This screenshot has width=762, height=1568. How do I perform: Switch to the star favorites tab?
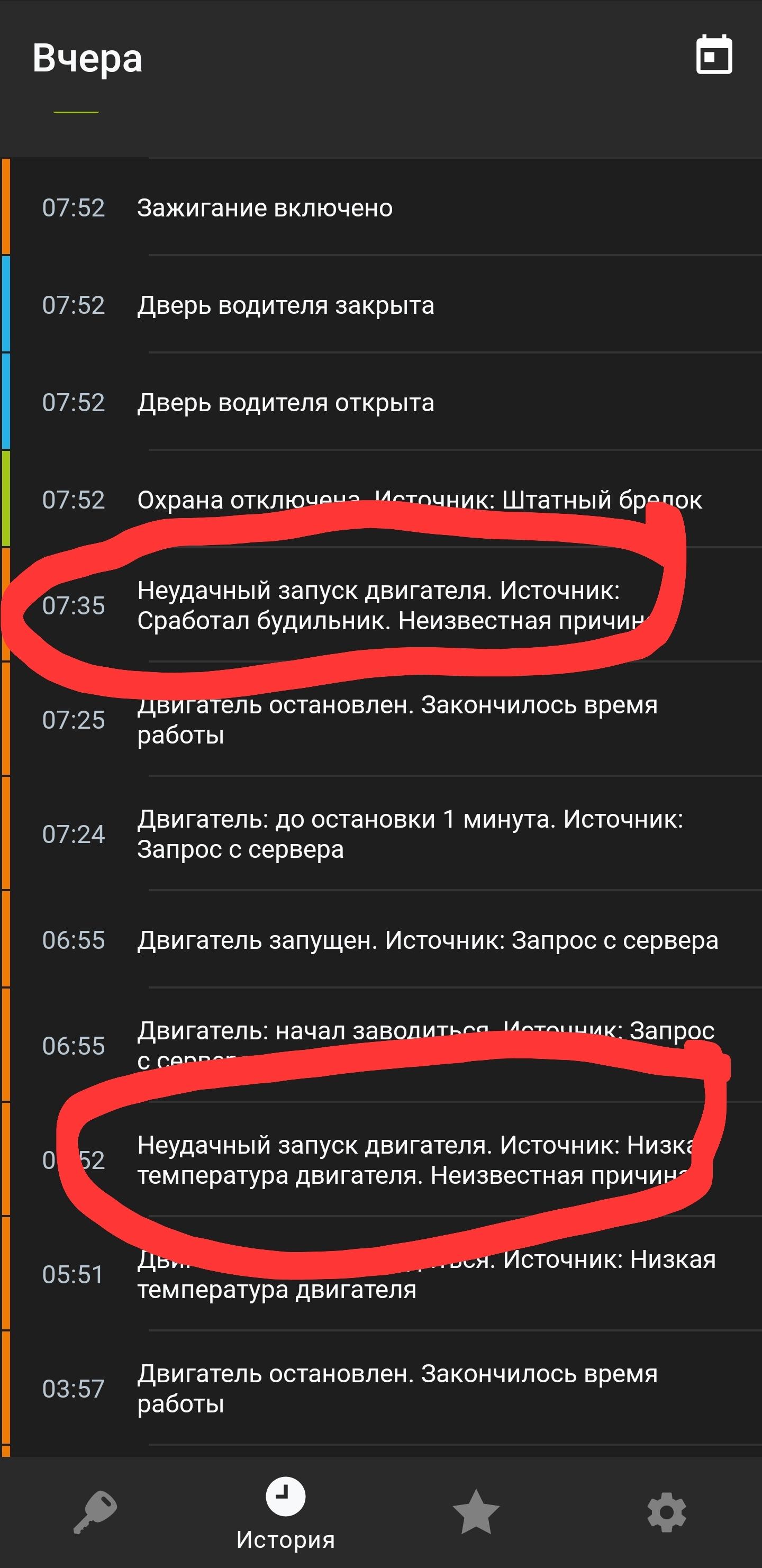click(476, 1512)
